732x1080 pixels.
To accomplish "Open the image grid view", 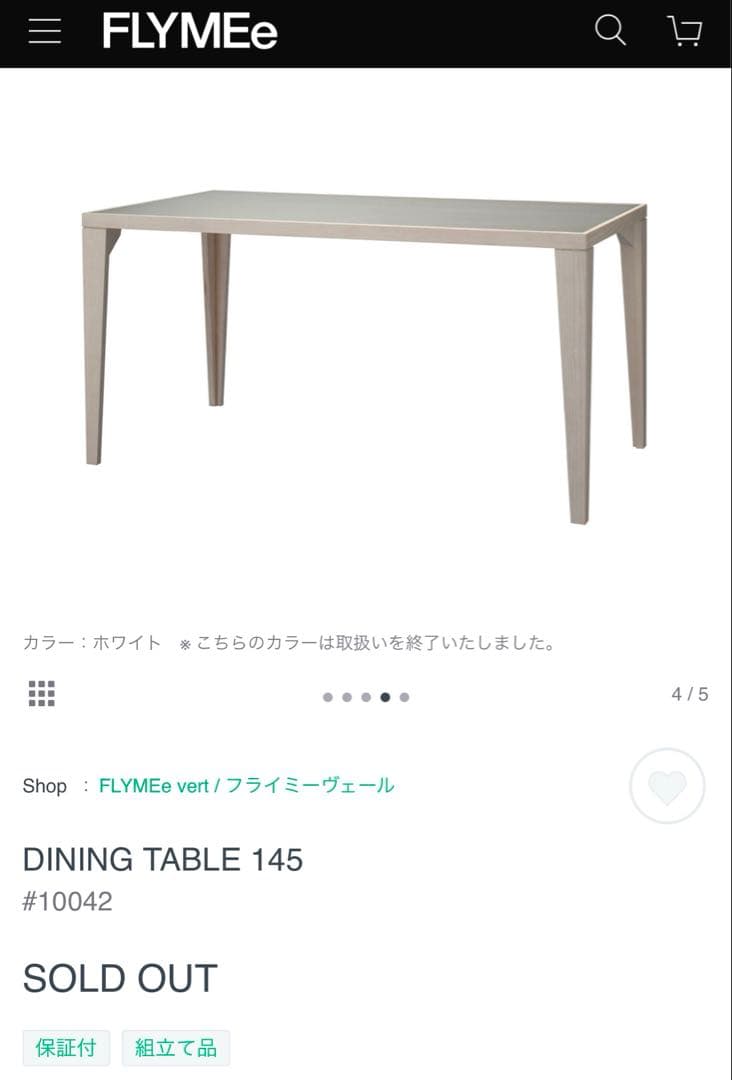I will (41, 694).
